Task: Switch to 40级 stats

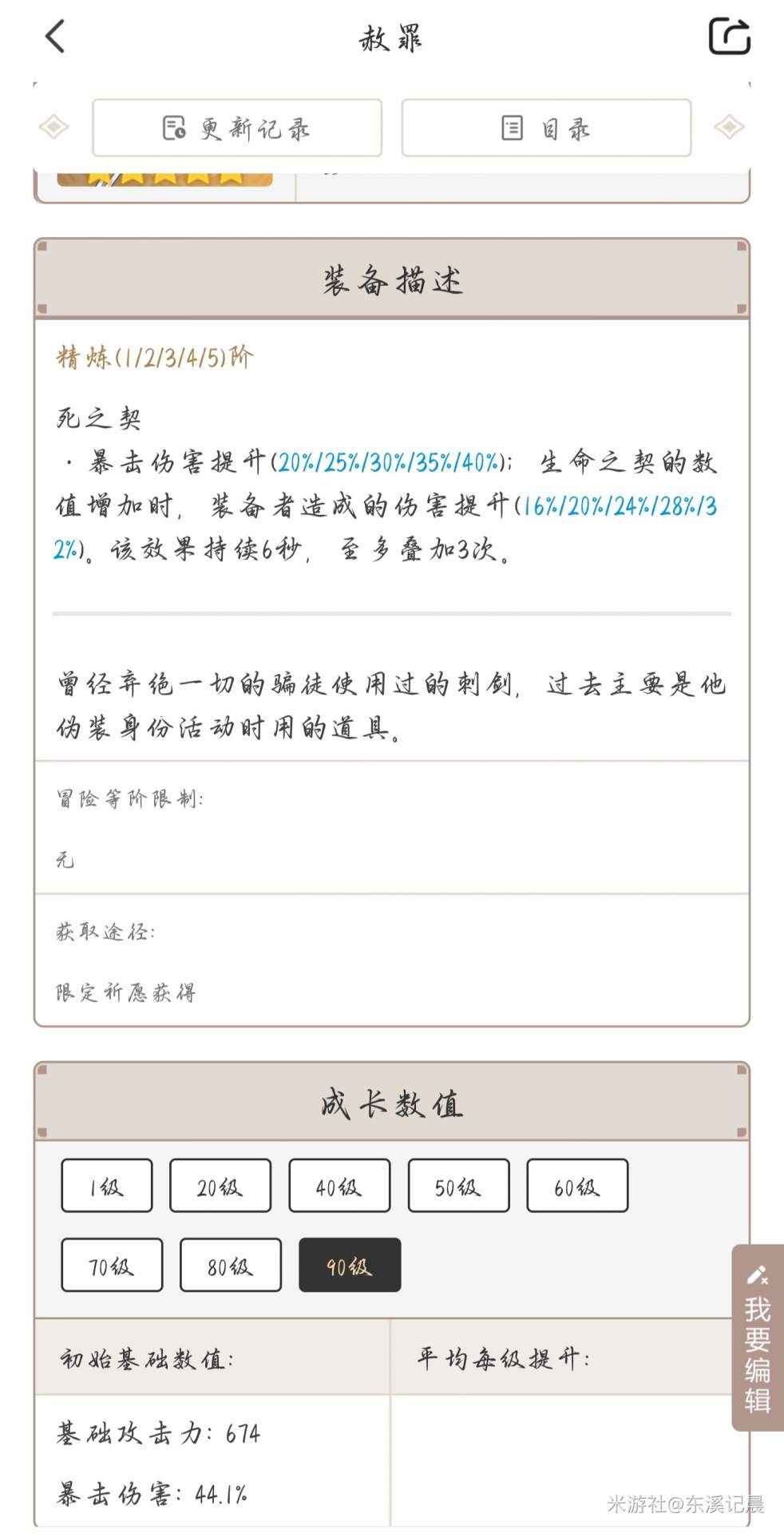Action: (339, 1186)
